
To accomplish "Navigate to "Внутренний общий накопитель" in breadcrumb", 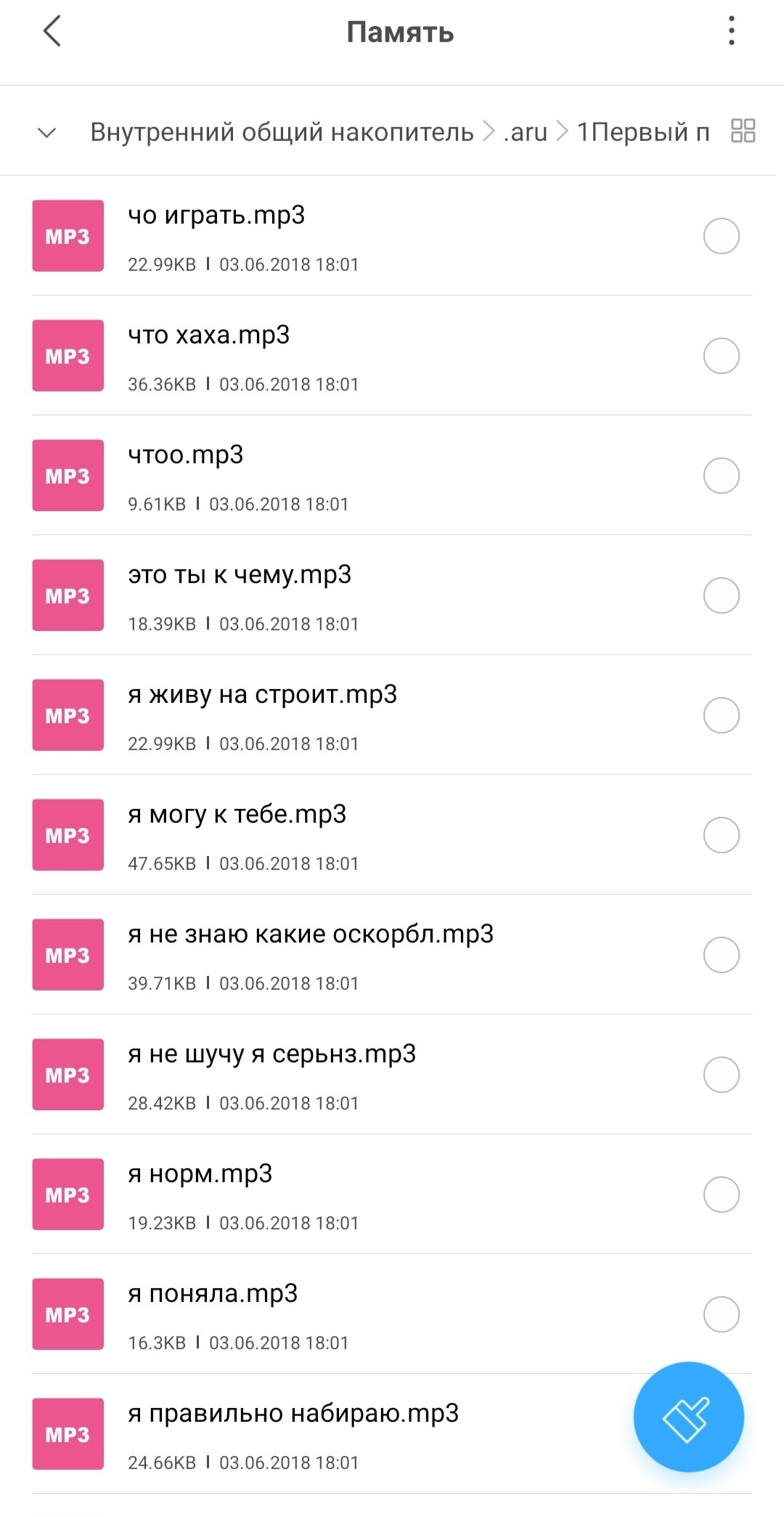I will coord(283,131).
